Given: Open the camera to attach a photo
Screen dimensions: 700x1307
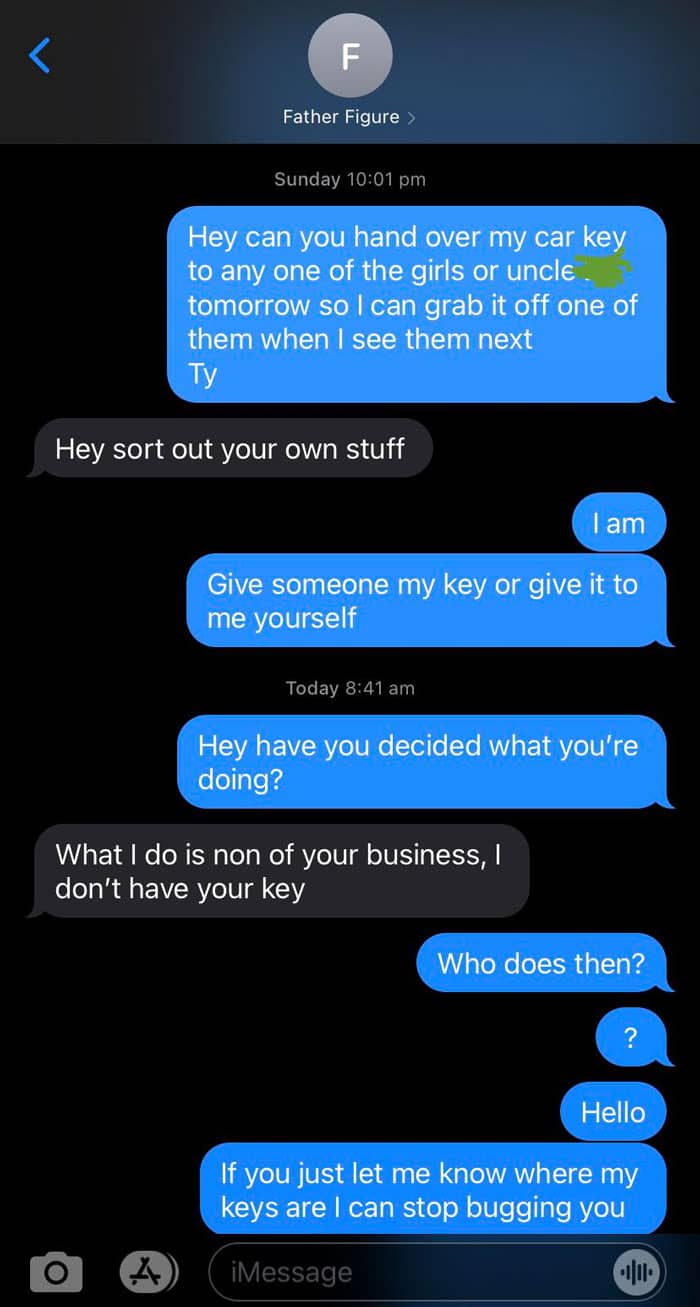Looking at the screenshot, I should (56, 1272).
